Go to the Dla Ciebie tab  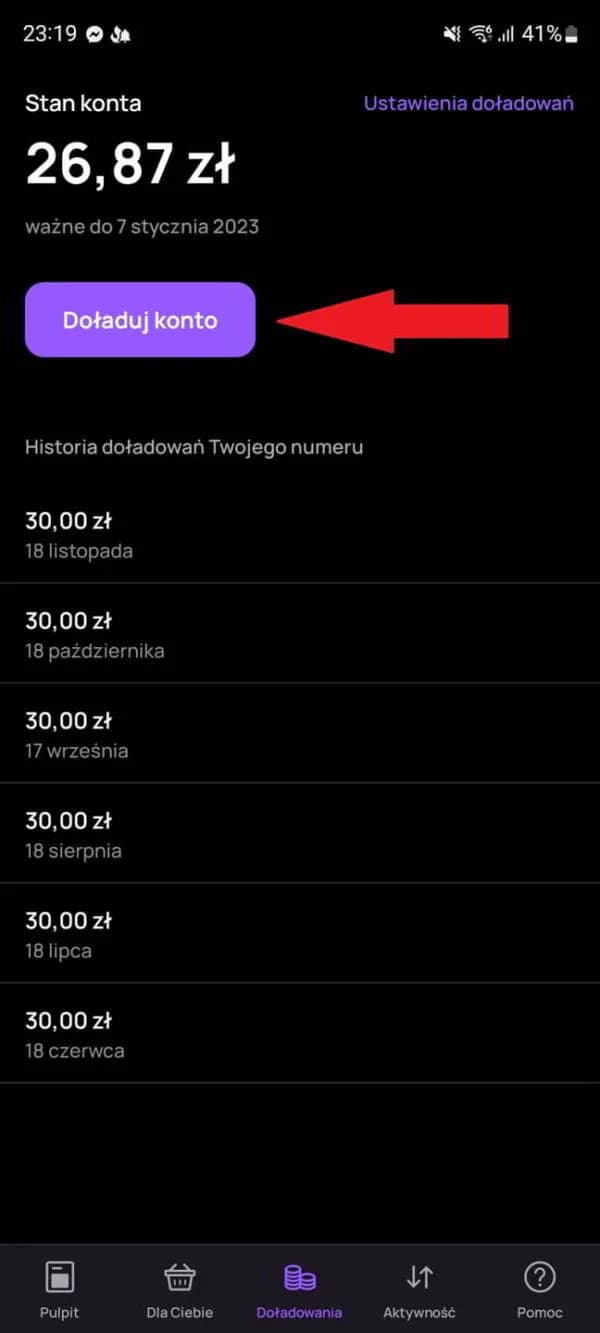pos(179,1289)
